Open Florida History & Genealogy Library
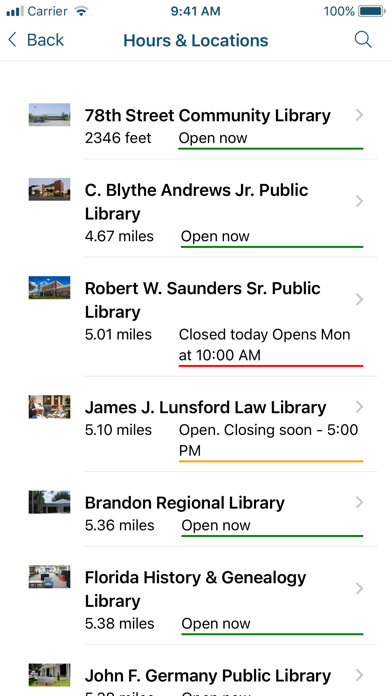Image resolution: width=392 pixels, height=696 pixels. click(196, 596)
